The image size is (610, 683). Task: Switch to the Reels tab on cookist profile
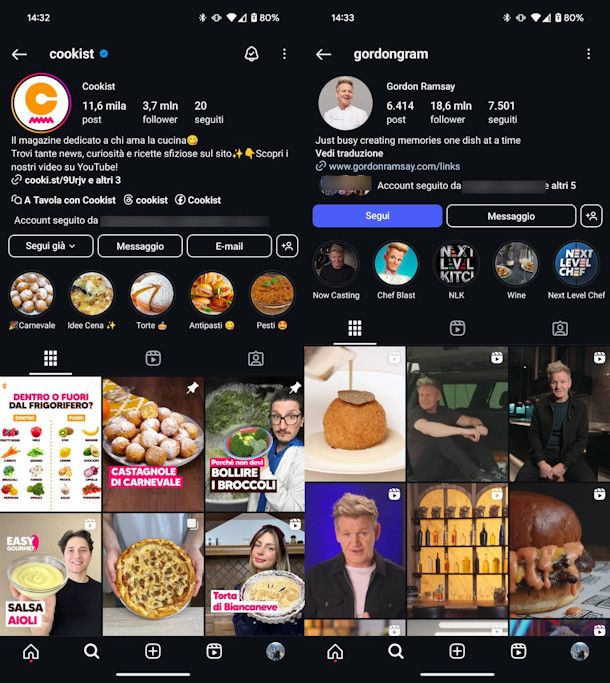tap(153, 358)
